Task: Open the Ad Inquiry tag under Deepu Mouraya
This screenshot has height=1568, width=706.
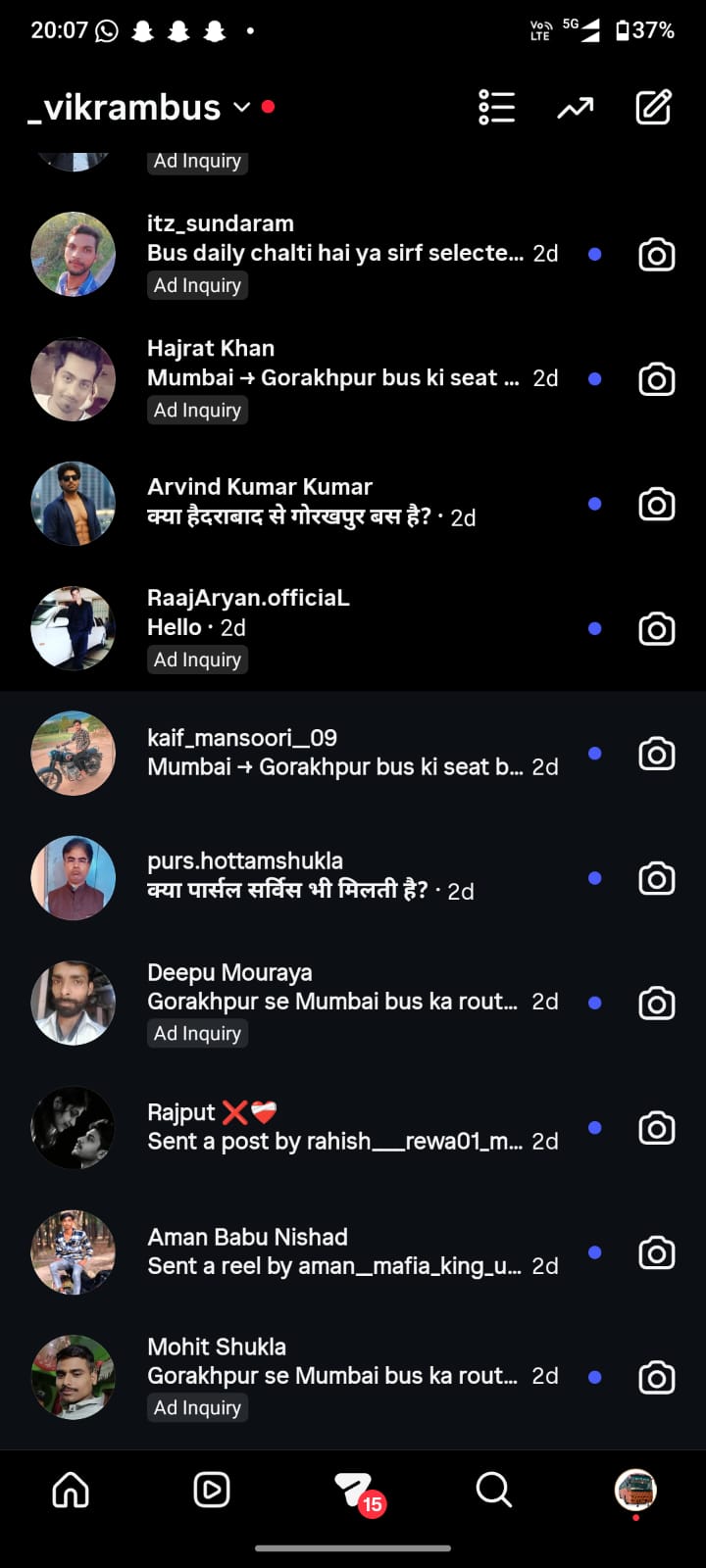Action: coord(197,1033)
